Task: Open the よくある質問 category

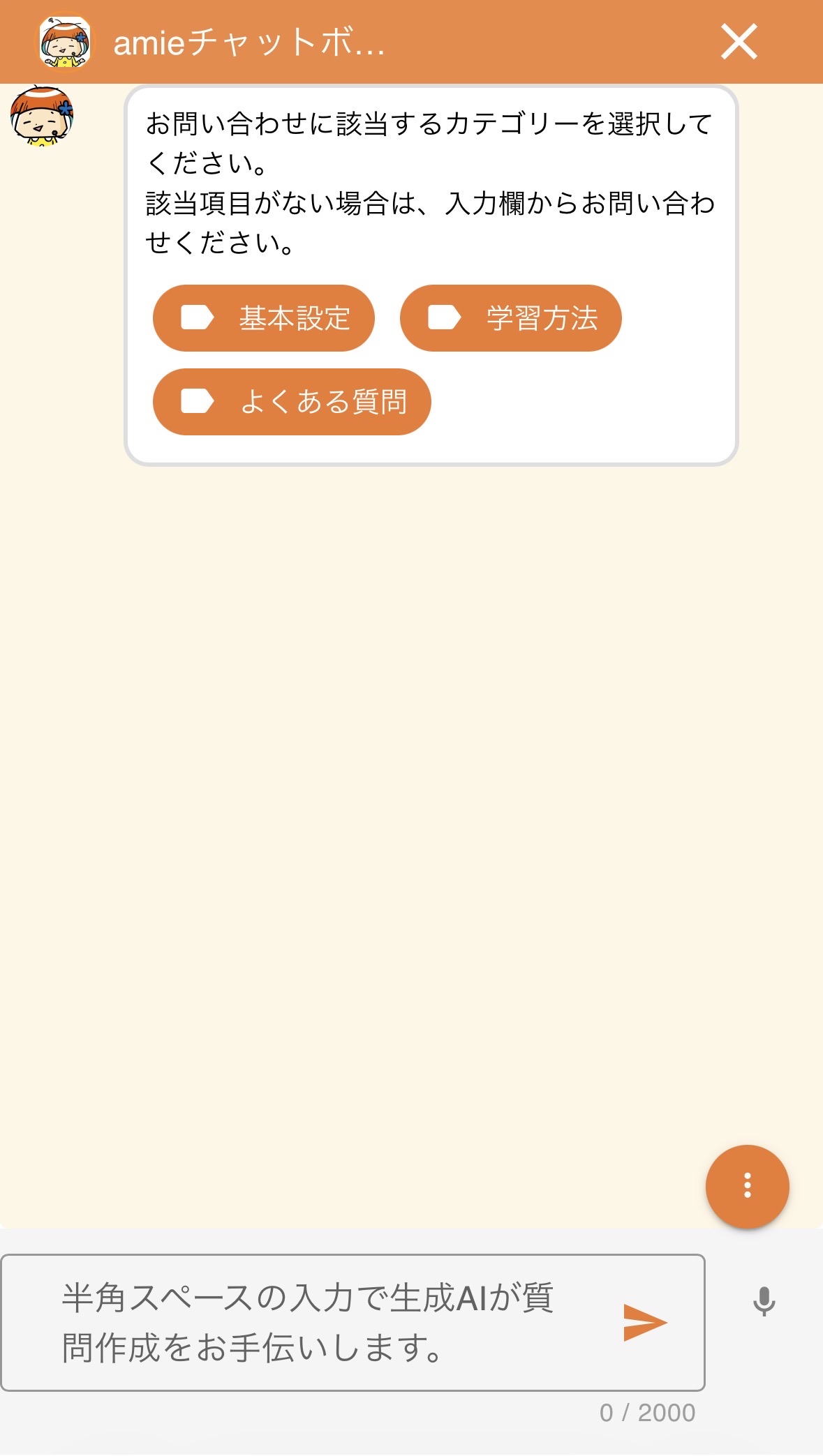Action: coord(292,402)
